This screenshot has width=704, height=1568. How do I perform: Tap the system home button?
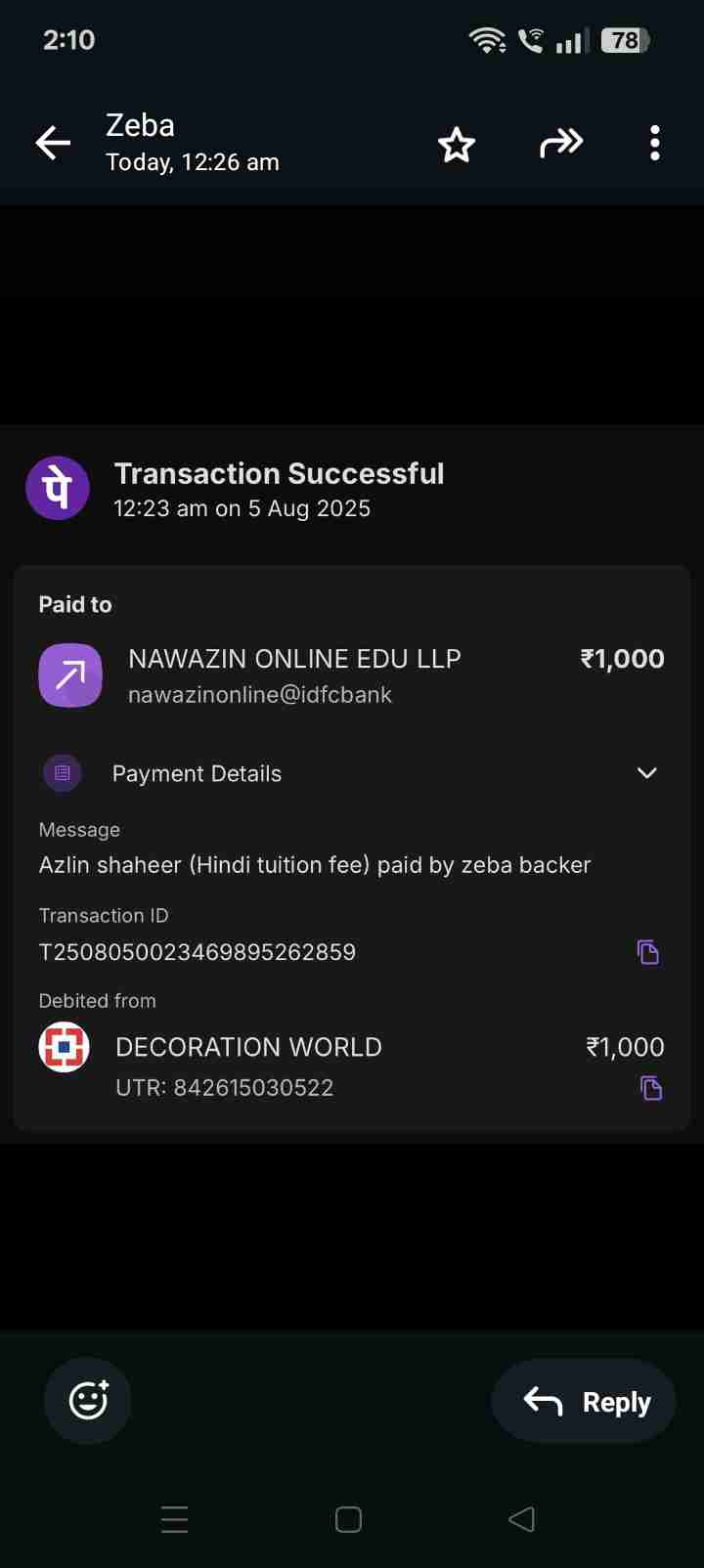[348, 1519]
